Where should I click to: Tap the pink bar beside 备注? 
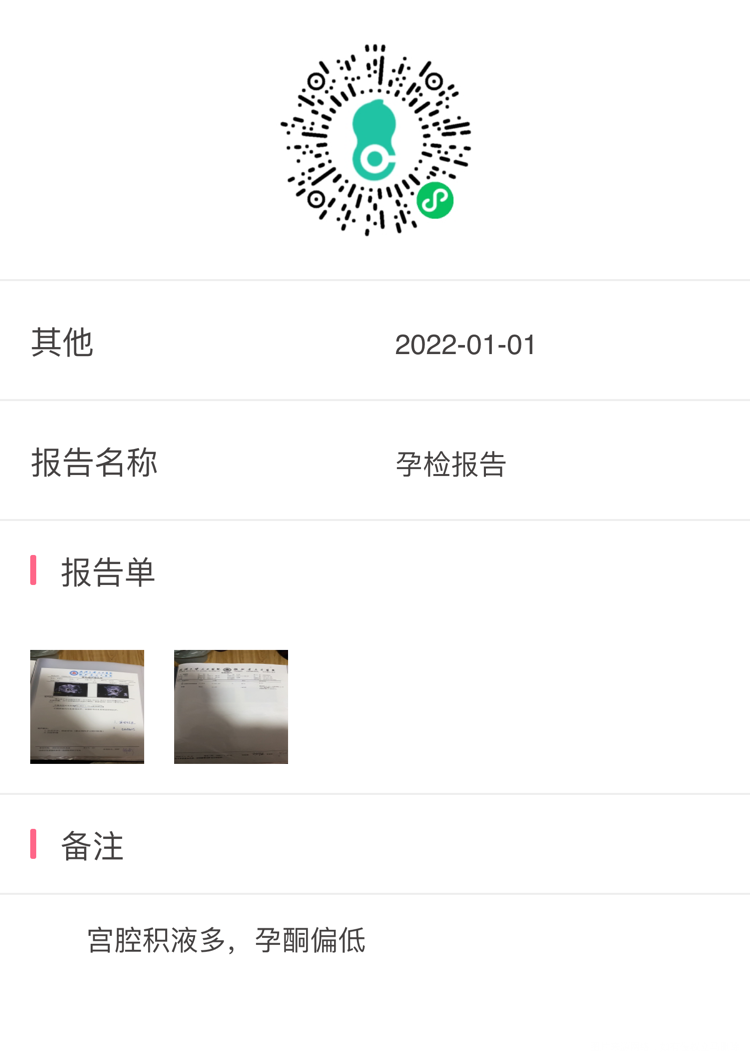33,847
